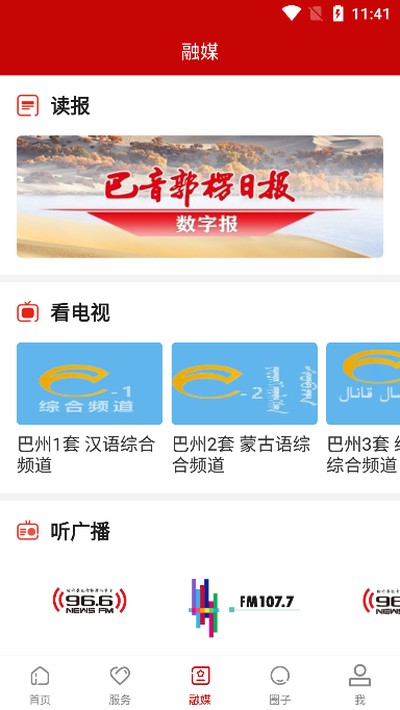Tap the 融媒 tab
This screenshot has height=710, width=400.
click(200, 685)
